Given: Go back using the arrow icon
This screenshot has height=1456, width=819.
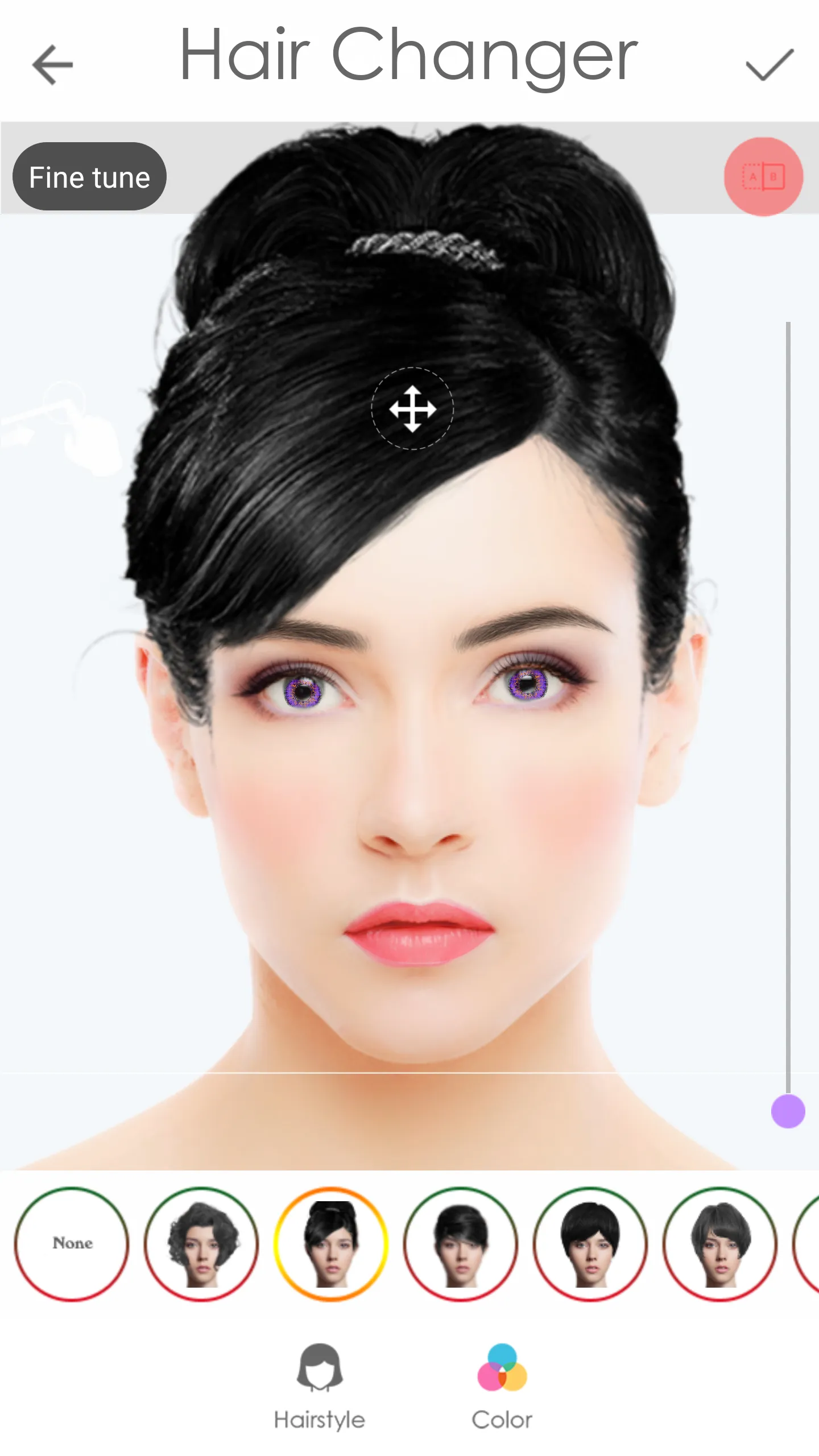Looking at the screenshot, I should [x=52, y=65].
